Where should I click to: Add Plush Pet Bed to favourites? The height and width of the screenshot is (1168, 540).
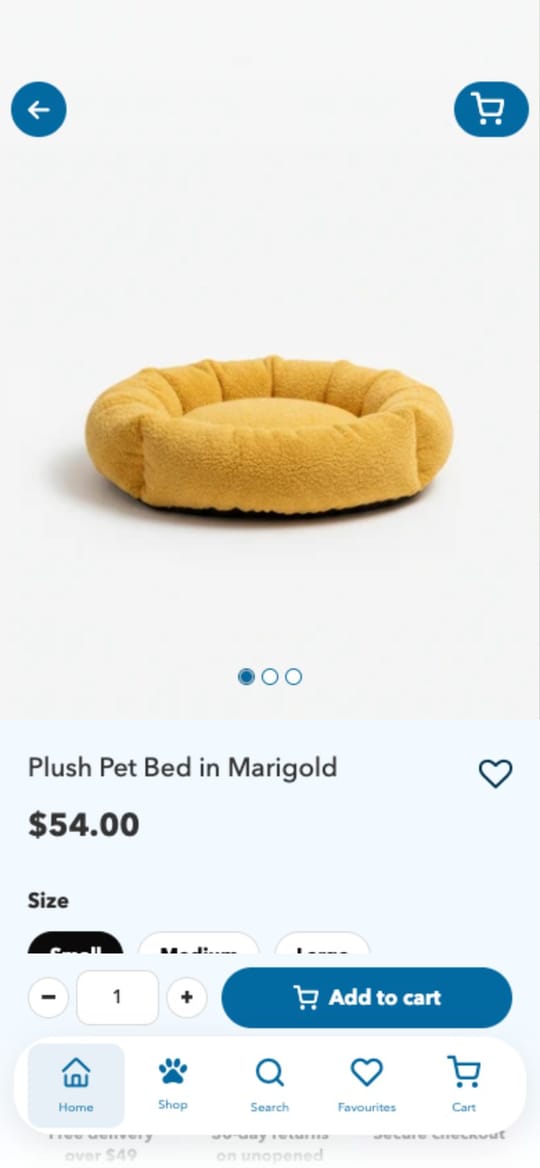495,773
